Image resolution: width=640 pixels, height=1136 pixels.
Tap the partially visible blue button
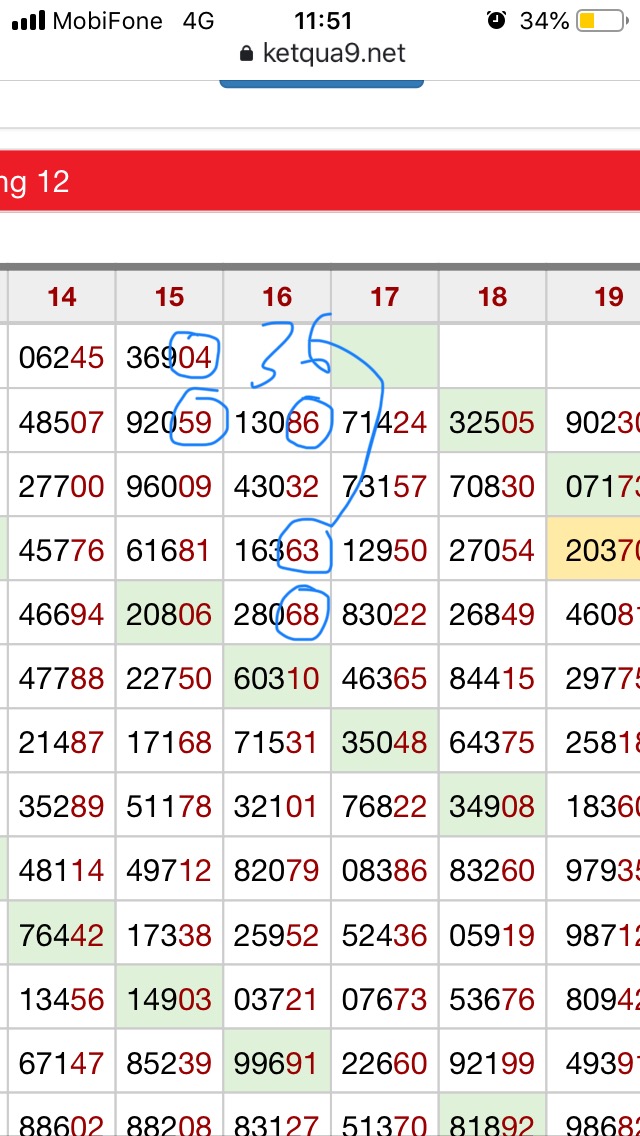[321, 83]
